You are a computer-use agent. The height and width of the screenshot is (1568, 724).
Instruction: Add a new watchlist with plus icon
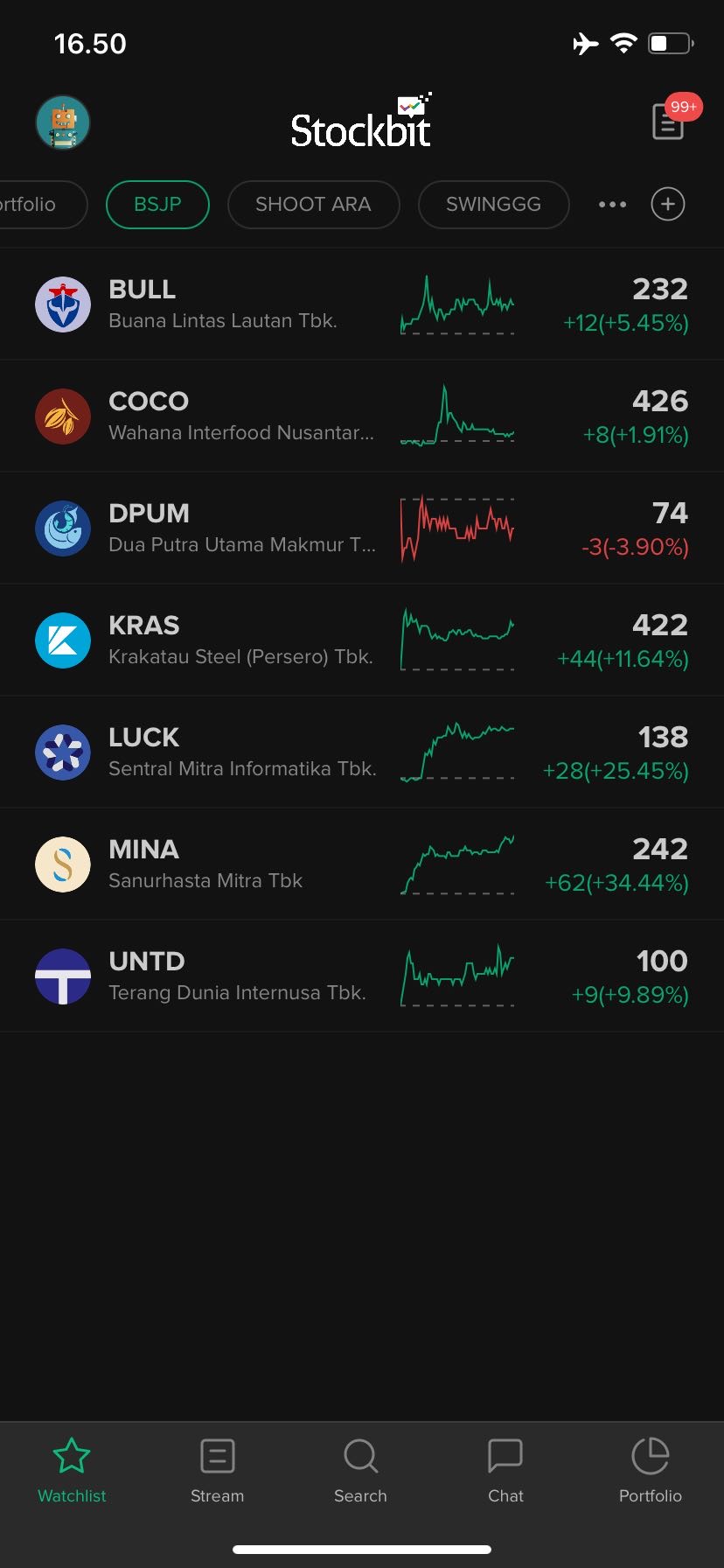(668, 205)
